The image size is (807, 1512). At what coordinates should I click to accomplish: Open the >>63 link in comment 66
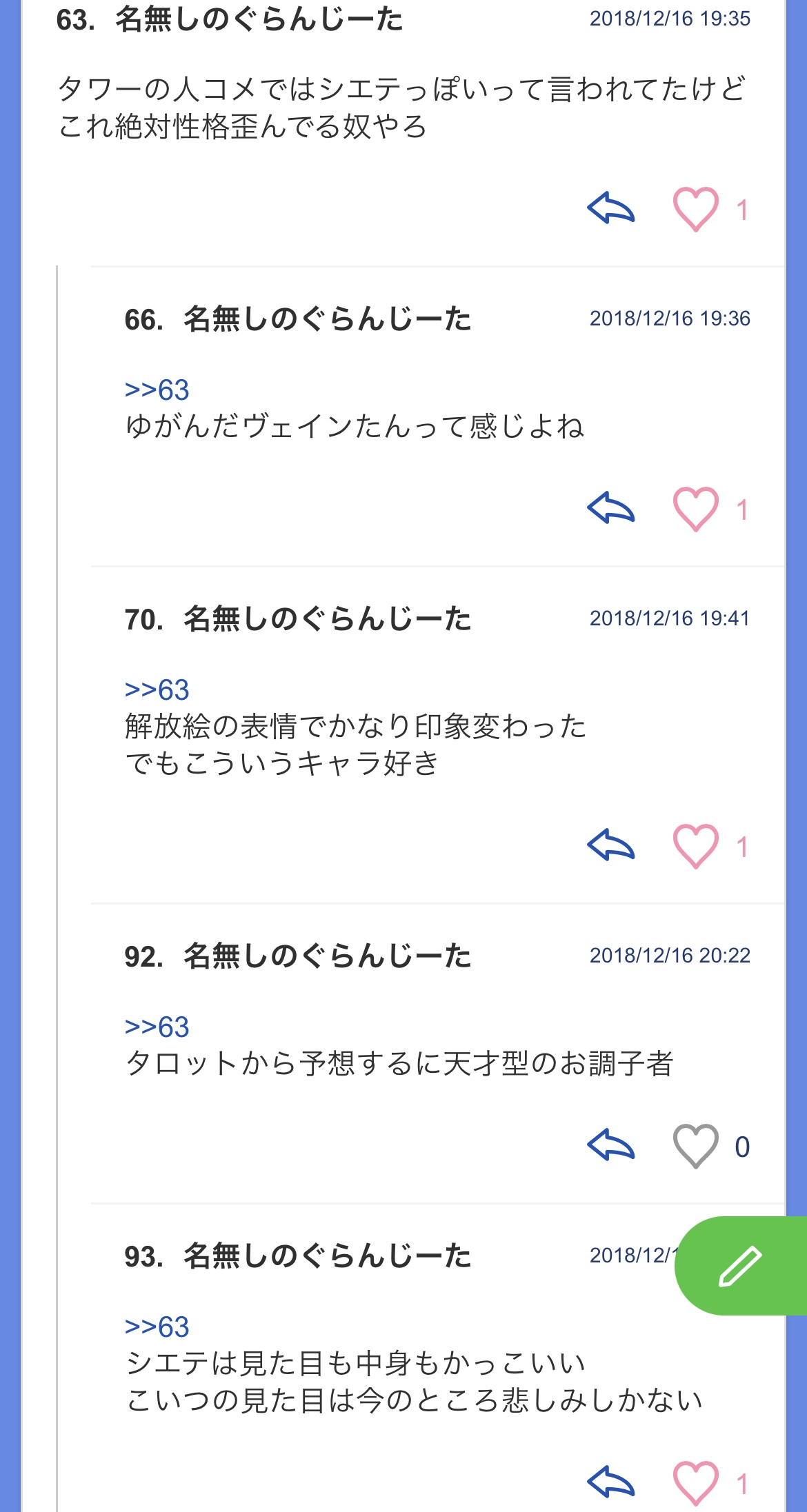pyautogui.click(x=157, y=390)
